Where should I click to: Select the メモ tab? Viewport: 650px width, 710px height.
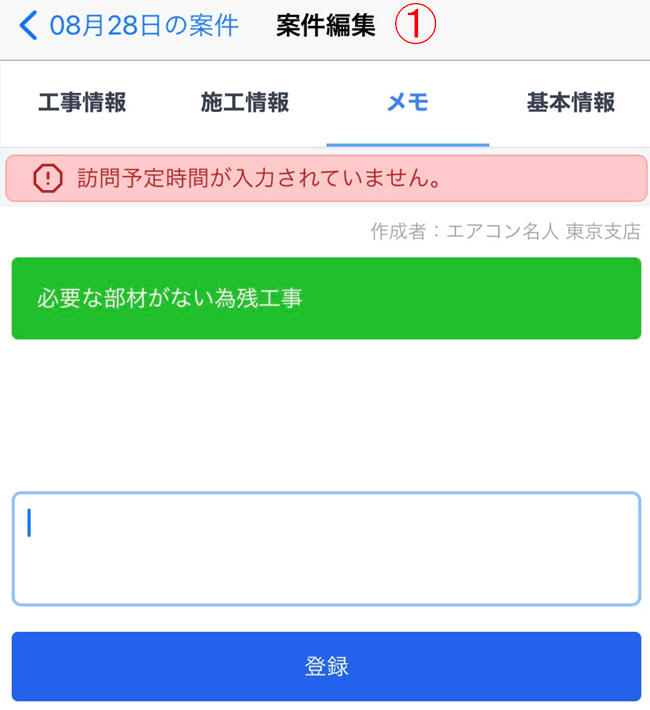point(407,103)
